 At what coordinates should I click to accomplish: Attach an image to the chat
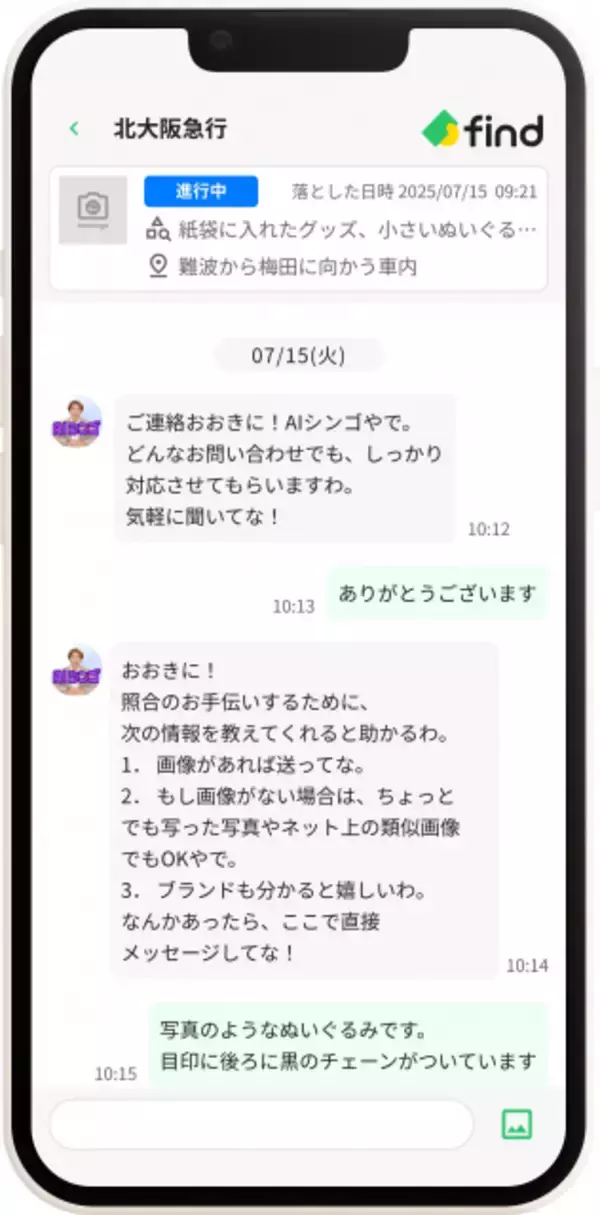[x=516, y=1124]
